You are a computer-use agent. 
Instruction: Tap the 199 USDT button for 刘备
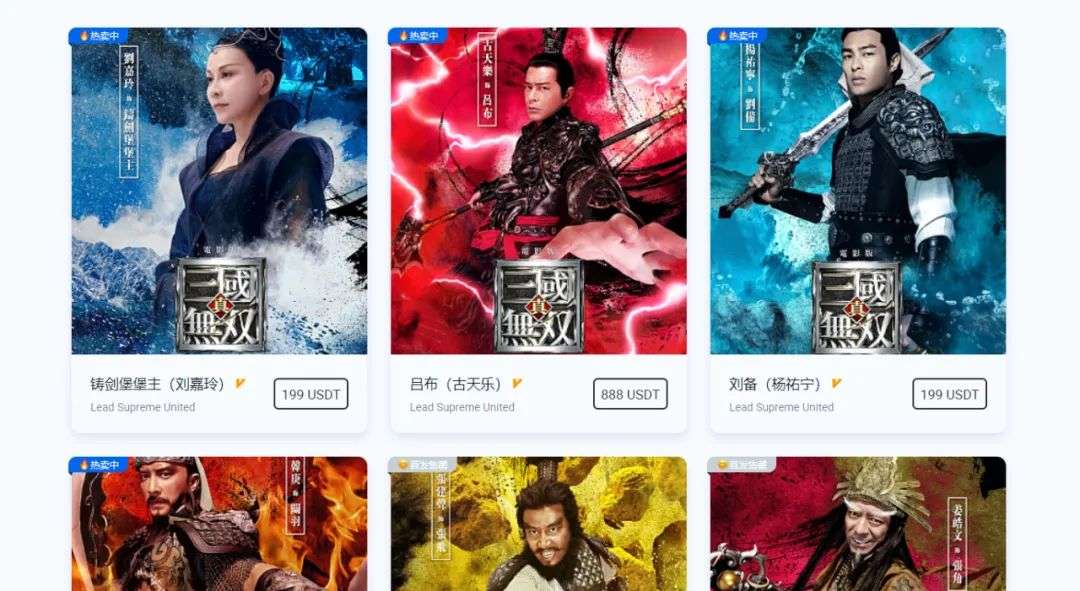click(949, 394)
